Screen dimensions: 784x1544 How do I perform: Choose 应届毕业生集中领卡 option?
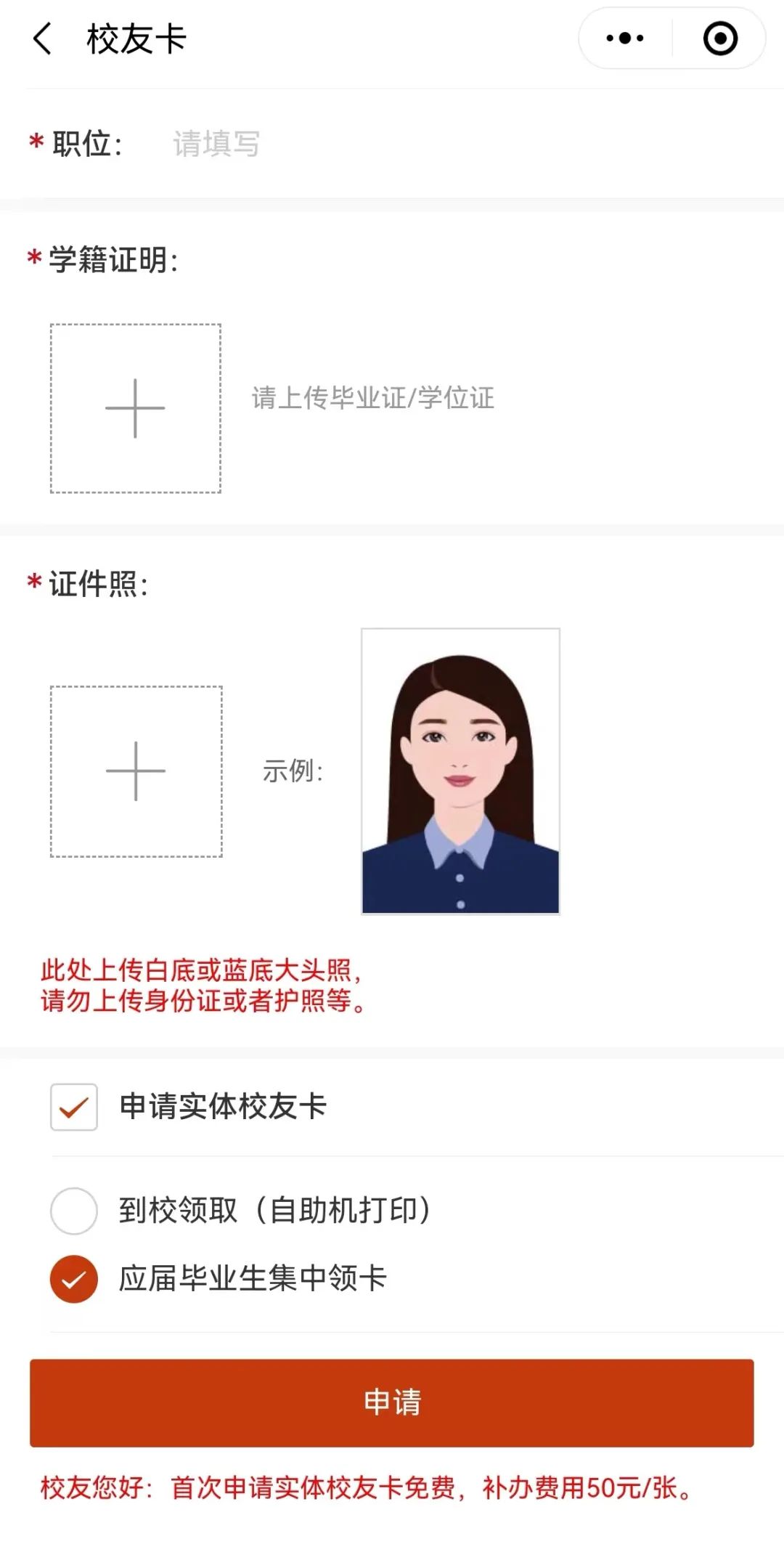click(74, 1279)
